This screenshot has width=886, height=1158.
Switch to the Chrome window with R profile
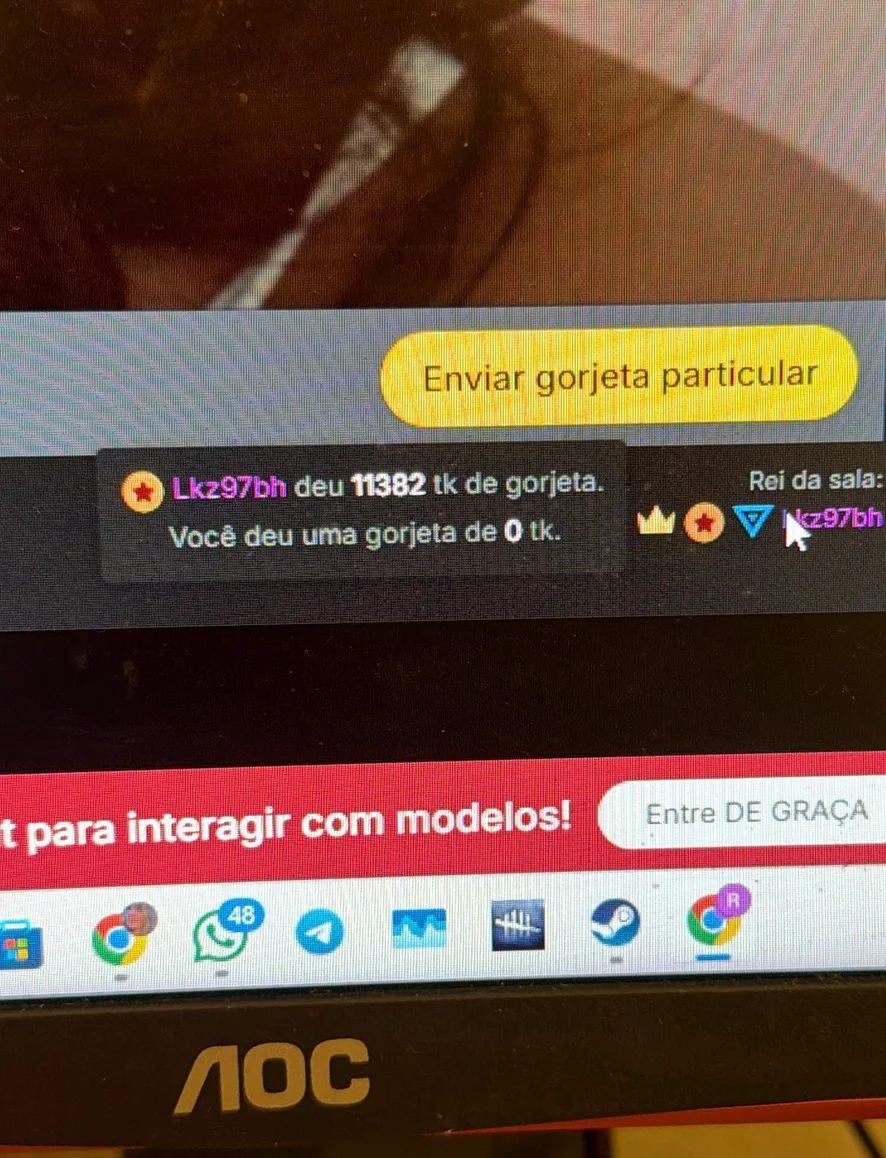tap(714, 918)
